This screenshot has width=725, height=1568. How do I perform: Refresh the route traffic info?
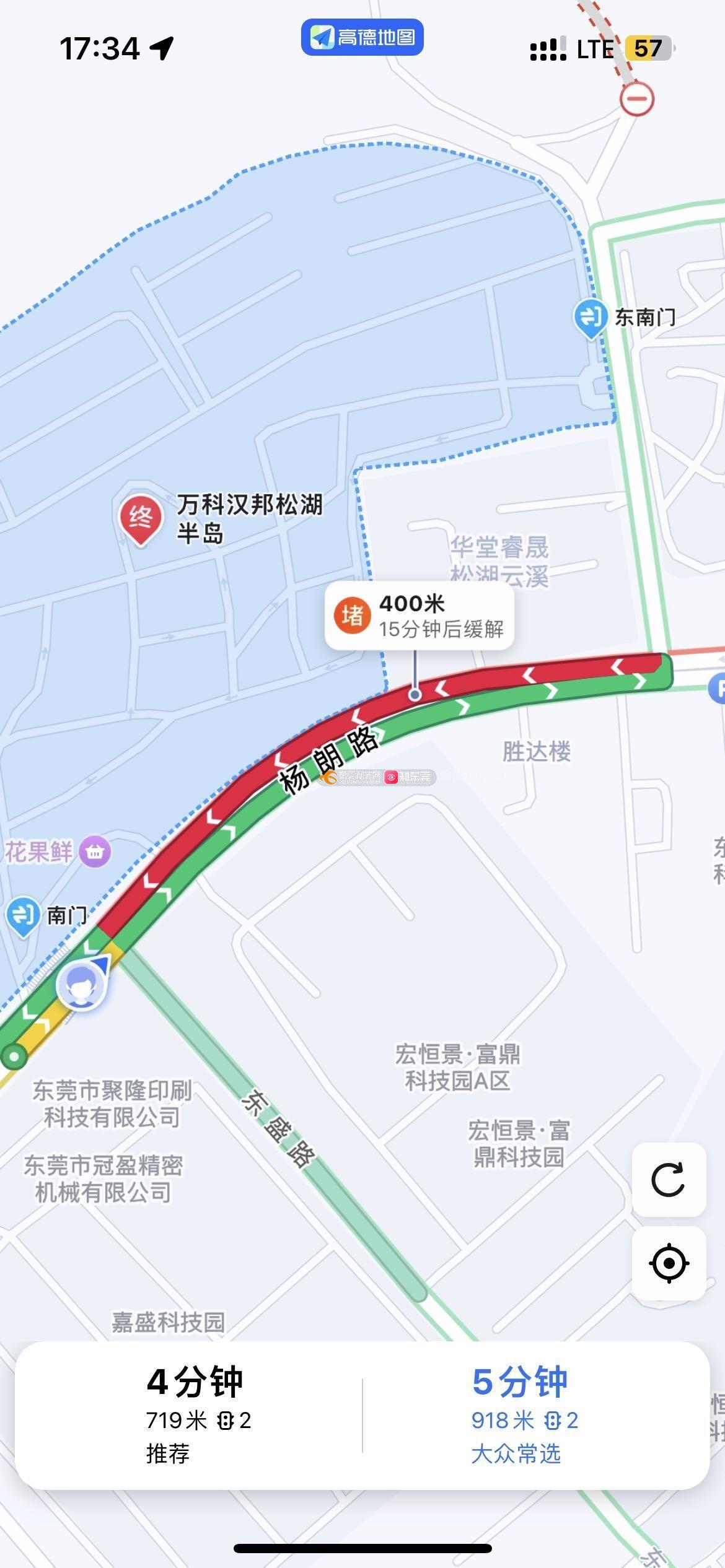click(x=669, y=1179)
